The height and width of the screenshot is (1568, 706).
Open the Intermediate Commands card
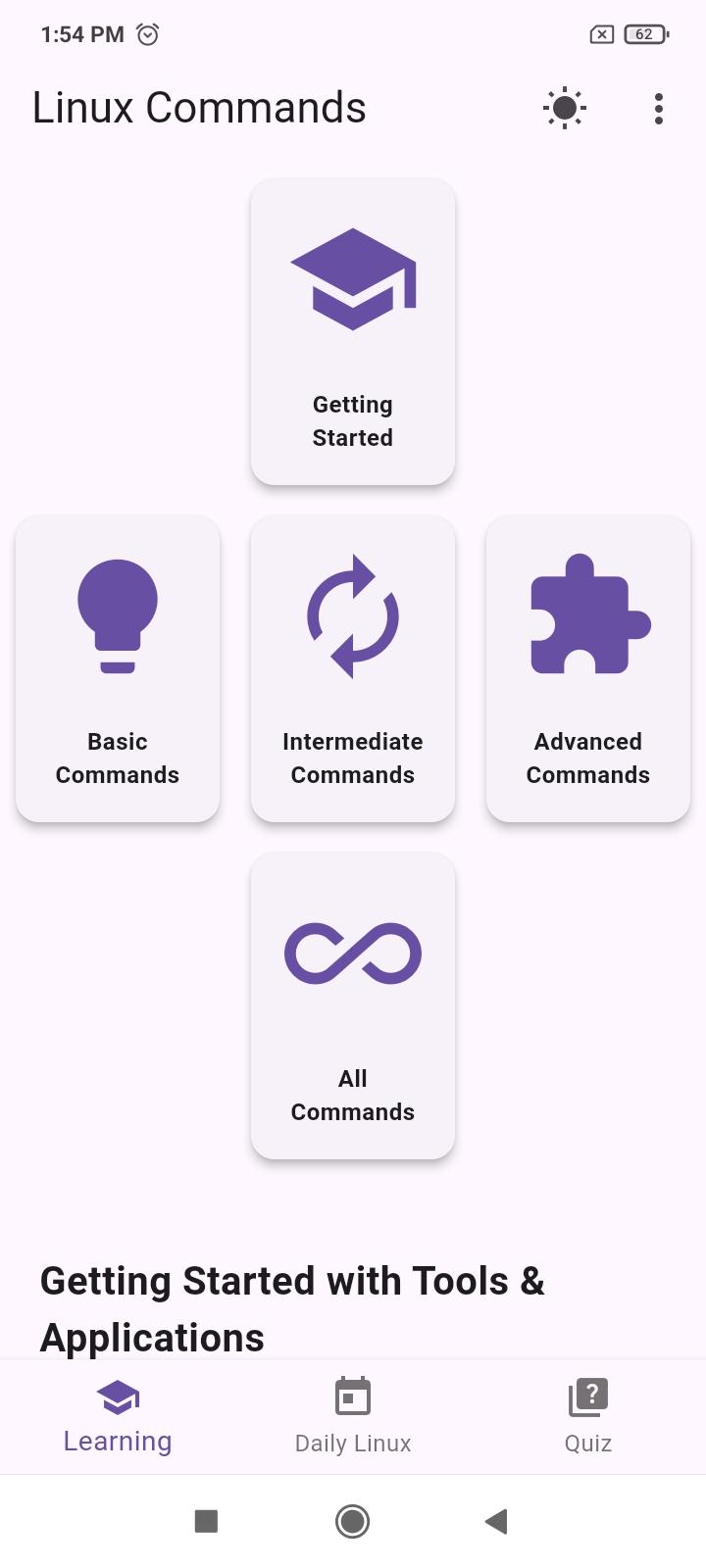pyautogui.click(x=353, y=668)
